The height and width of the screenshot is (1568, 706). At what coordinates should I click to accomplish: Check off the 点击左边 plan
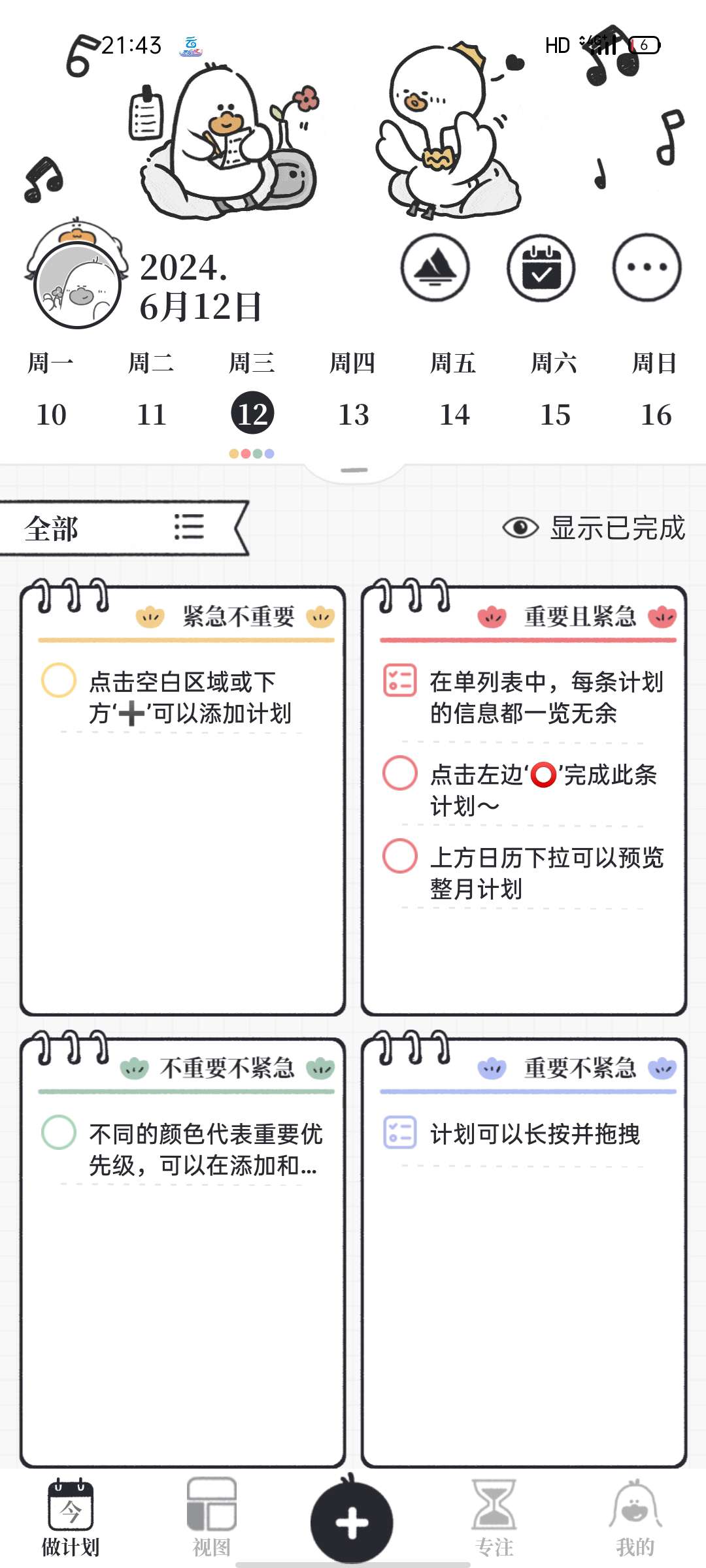click(x=400, y=773)
